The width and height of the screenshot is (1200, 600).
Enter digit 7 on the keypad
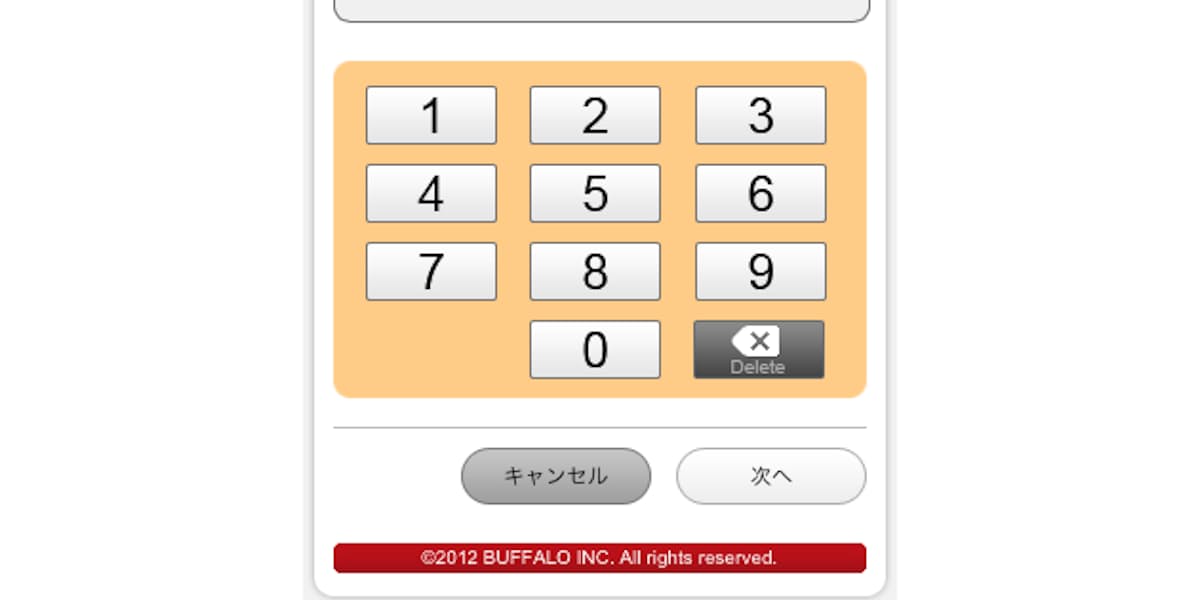click(431, 272)
